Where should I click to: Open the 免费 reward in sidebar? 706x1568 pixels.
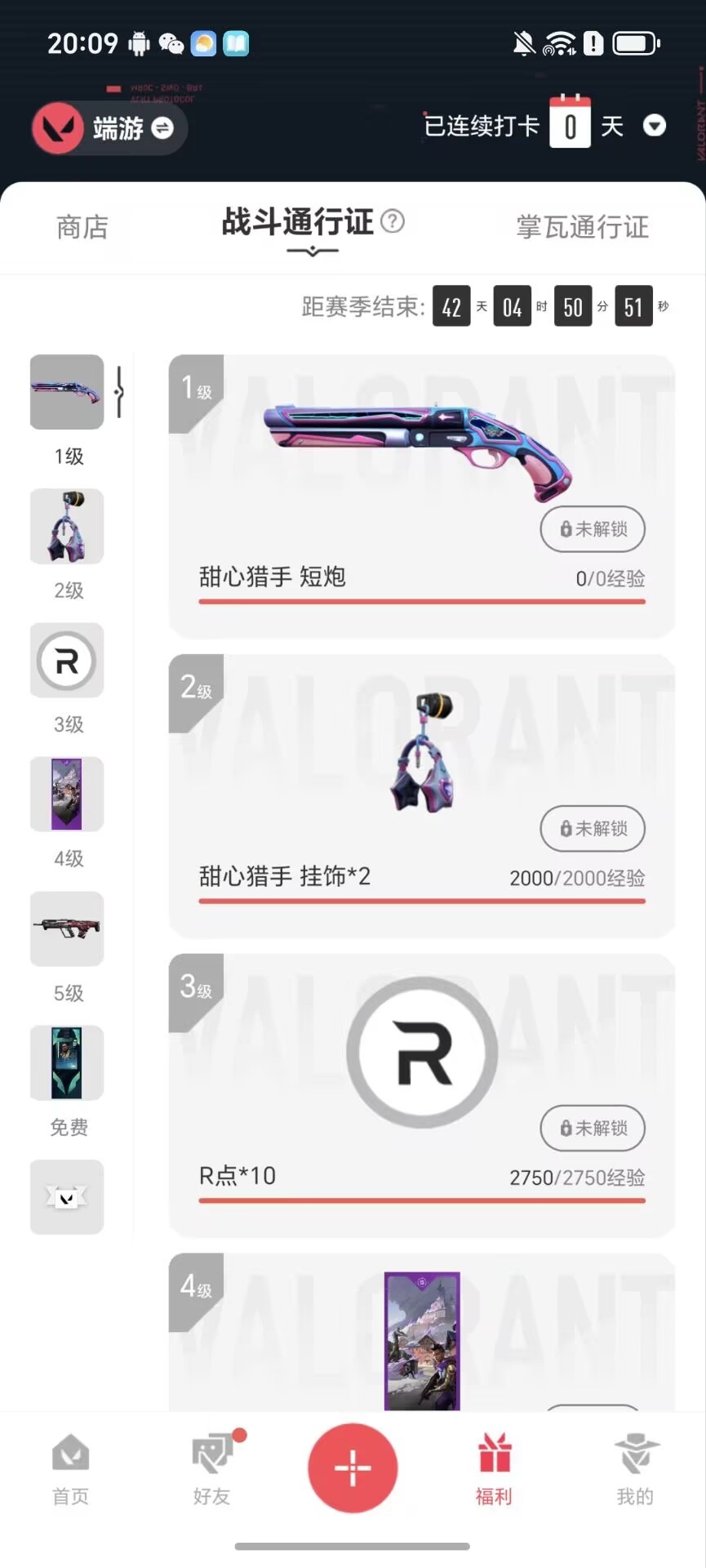pyautogui.click(x=67, y=1062)
